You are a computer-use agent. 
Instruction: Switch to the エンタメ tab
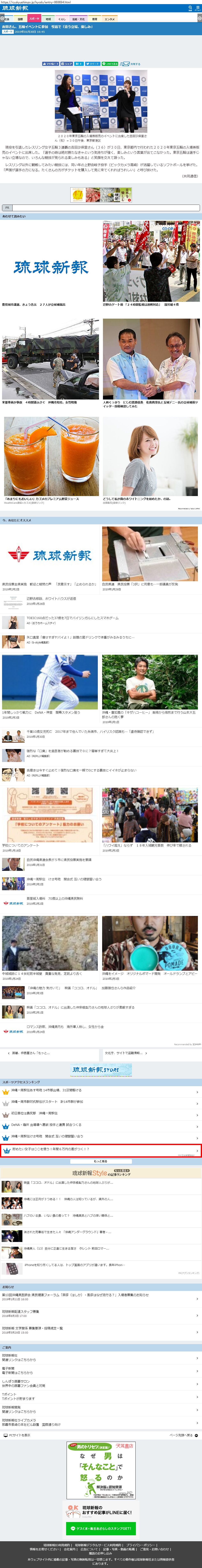pos(110,19)
